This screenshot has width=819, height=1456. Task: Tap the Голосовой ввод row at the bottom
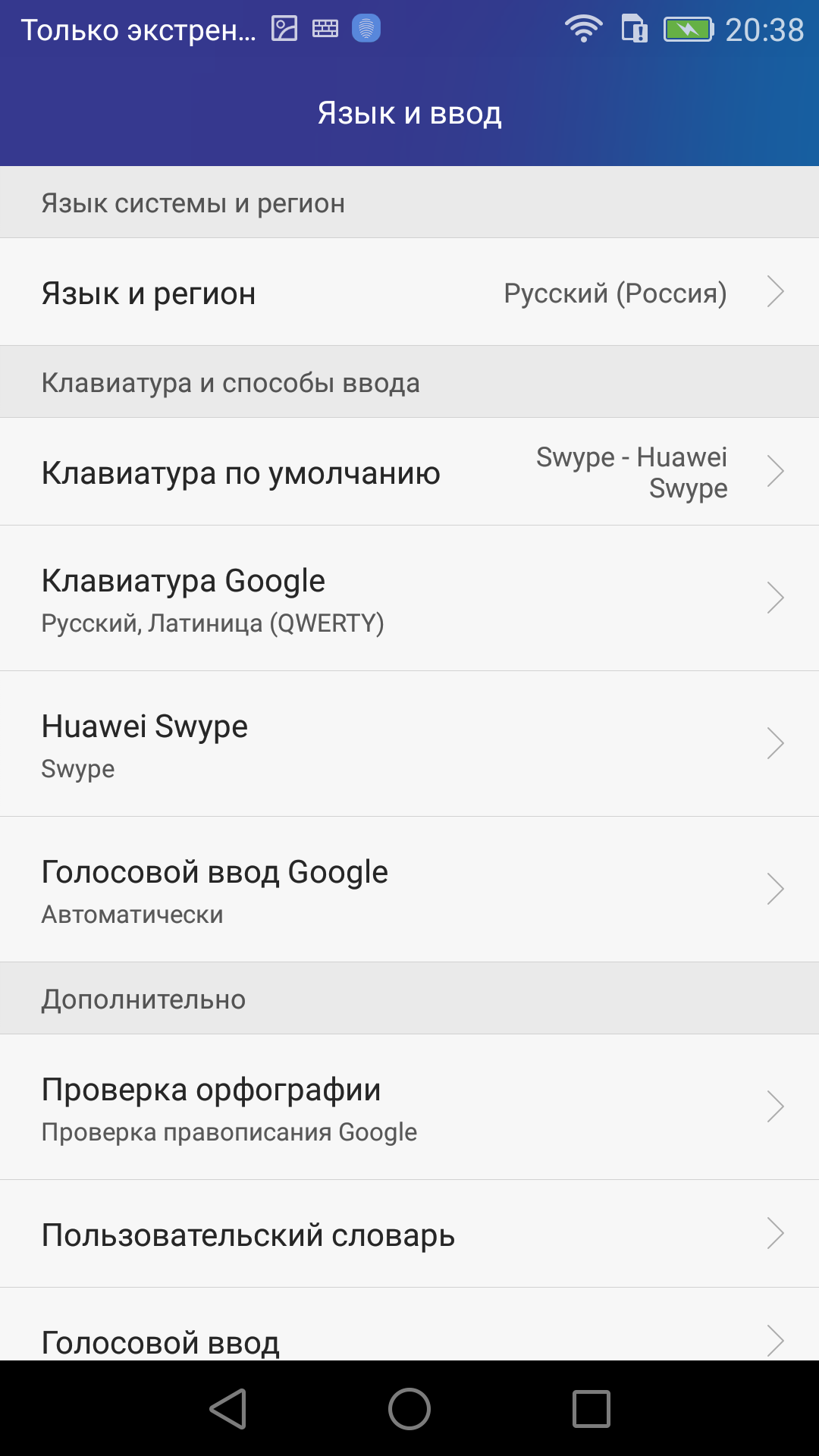coord(409,1324)
